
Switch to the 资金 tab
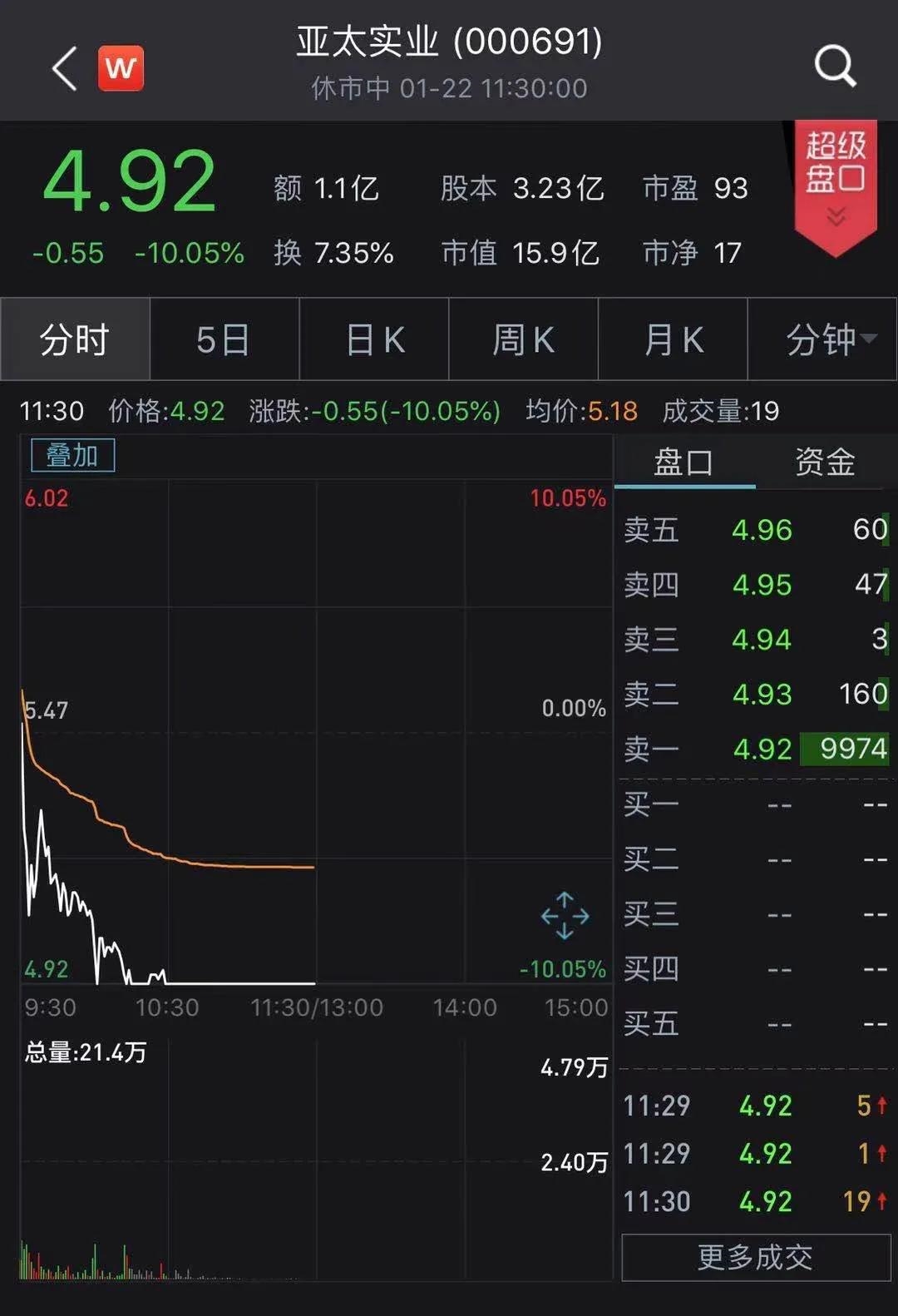tap(825, 463)
